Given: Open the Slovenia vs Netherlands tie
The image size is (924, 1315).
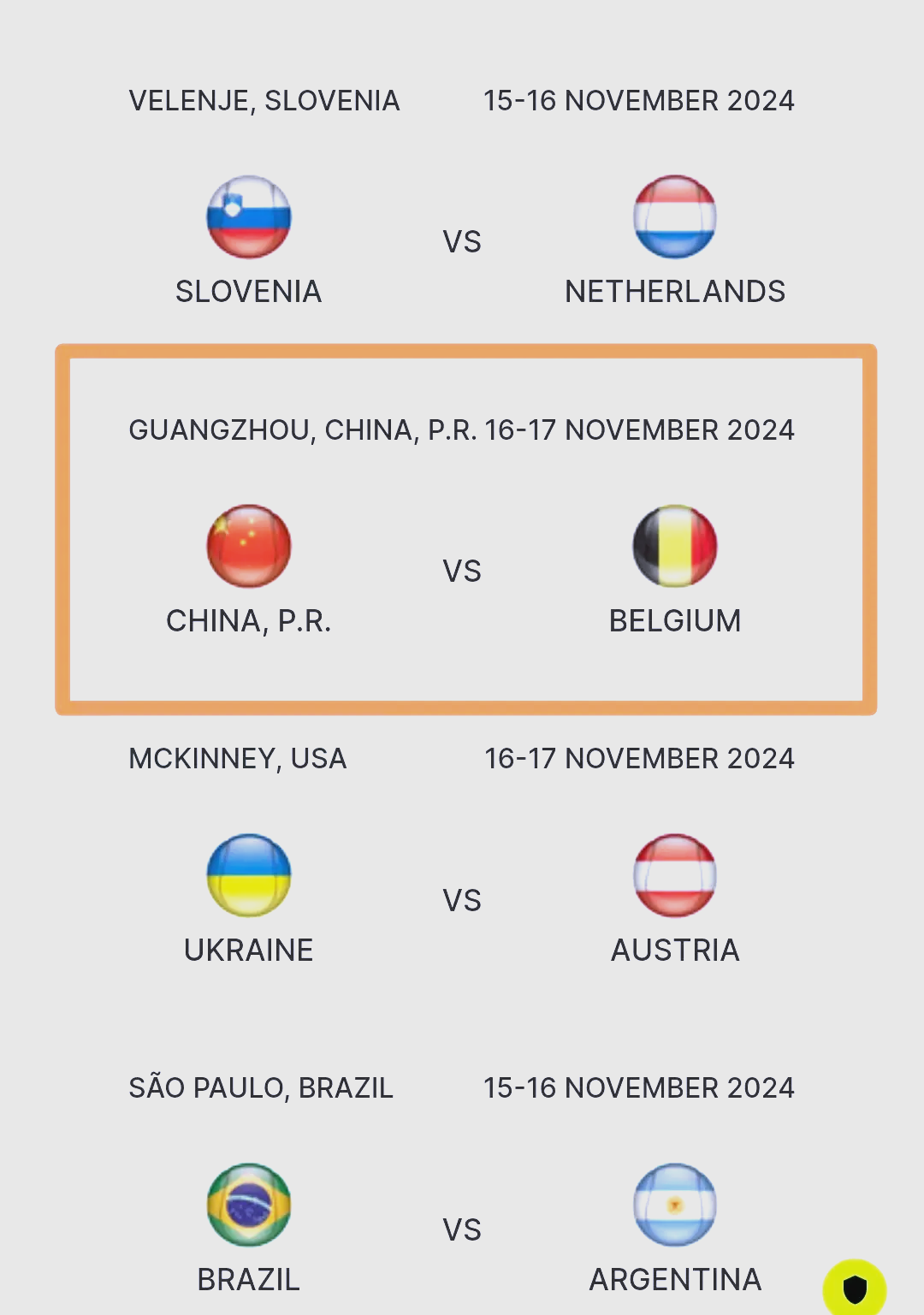Looking at the screenshot, I should point(462,241).
